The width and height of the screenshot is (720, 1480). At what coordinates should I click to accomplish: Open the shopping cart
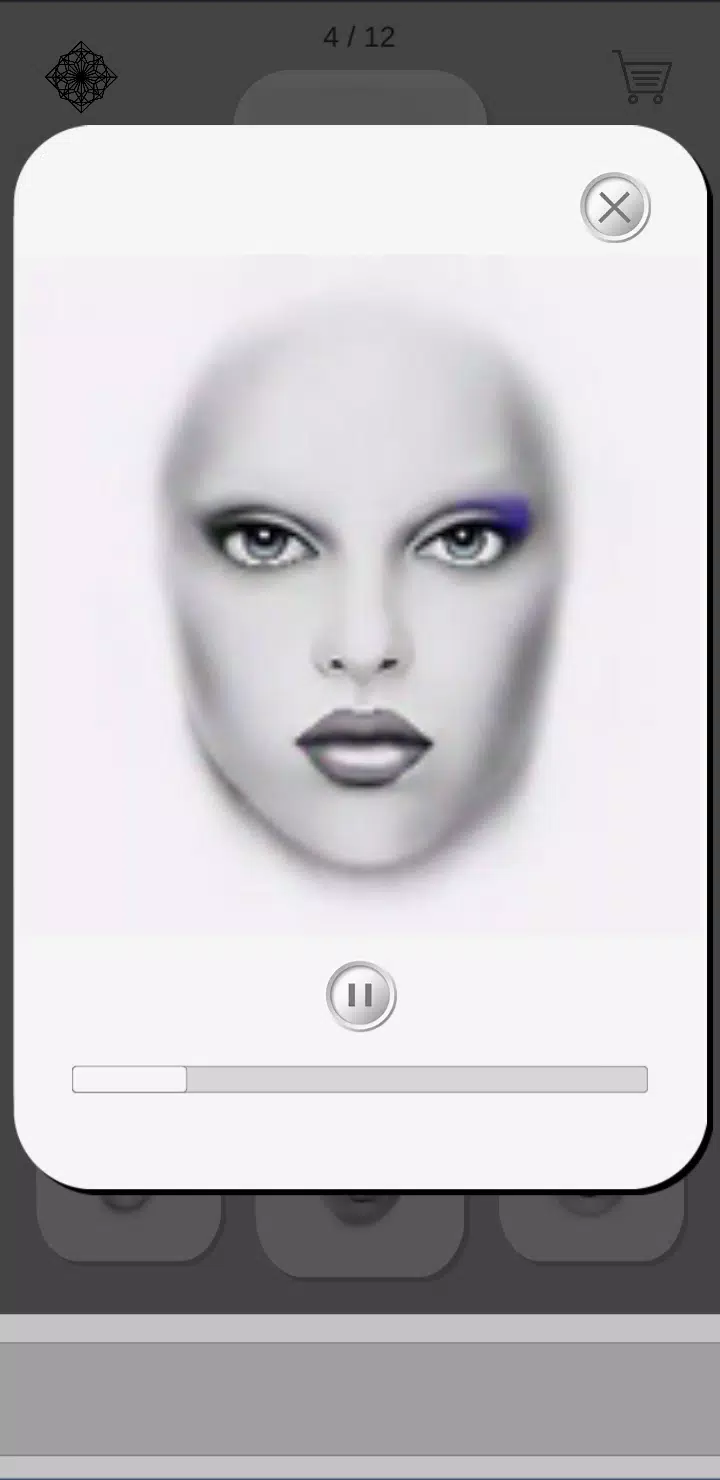point(641,76)
